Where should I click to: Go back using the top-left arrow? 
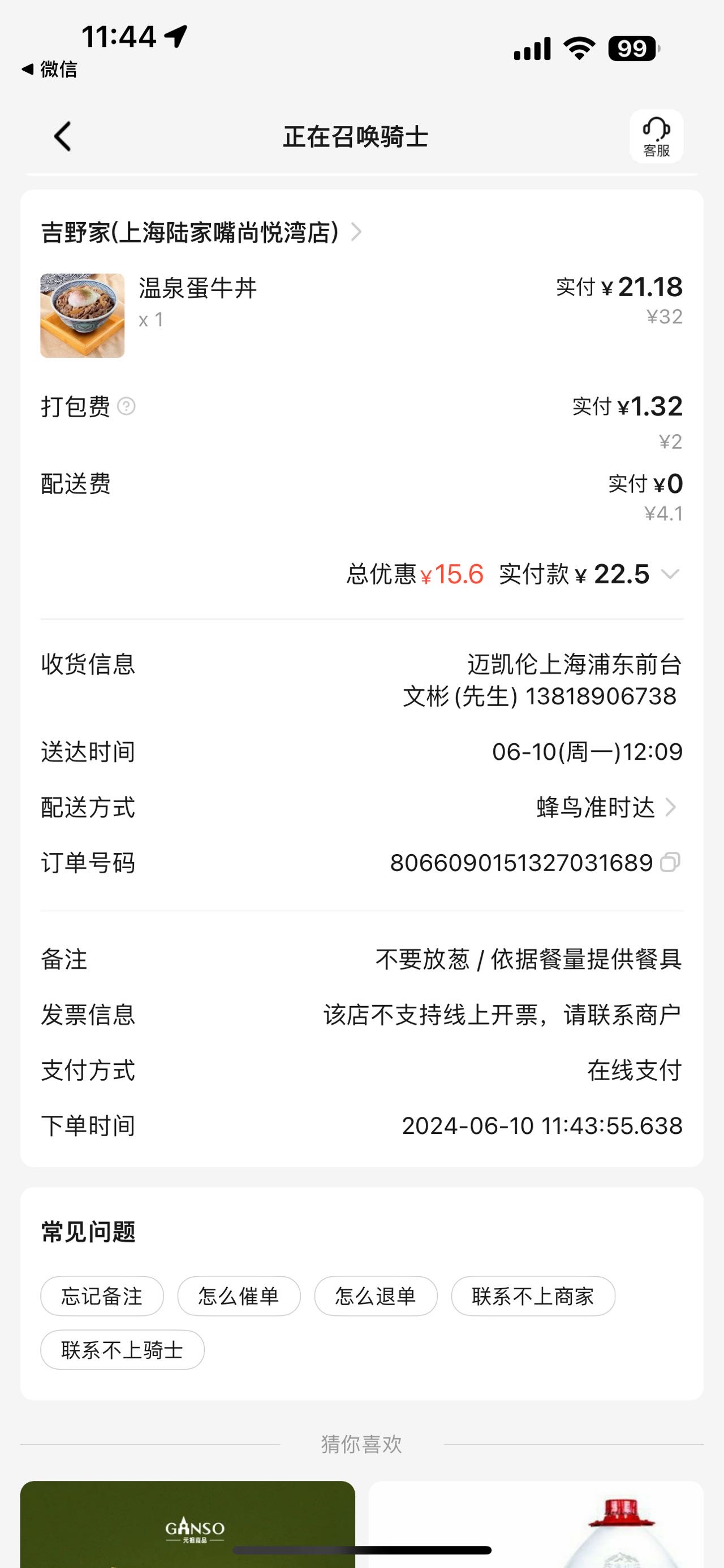coord(62,136)
